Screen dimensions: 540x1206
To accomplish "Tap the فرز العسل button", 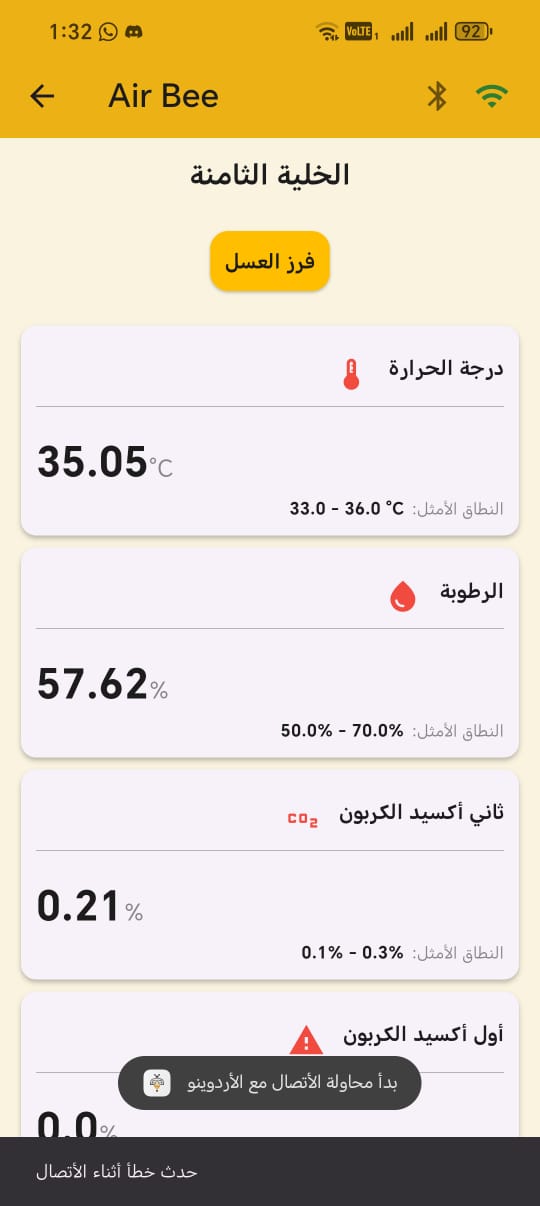I will [x=270, y=262].
